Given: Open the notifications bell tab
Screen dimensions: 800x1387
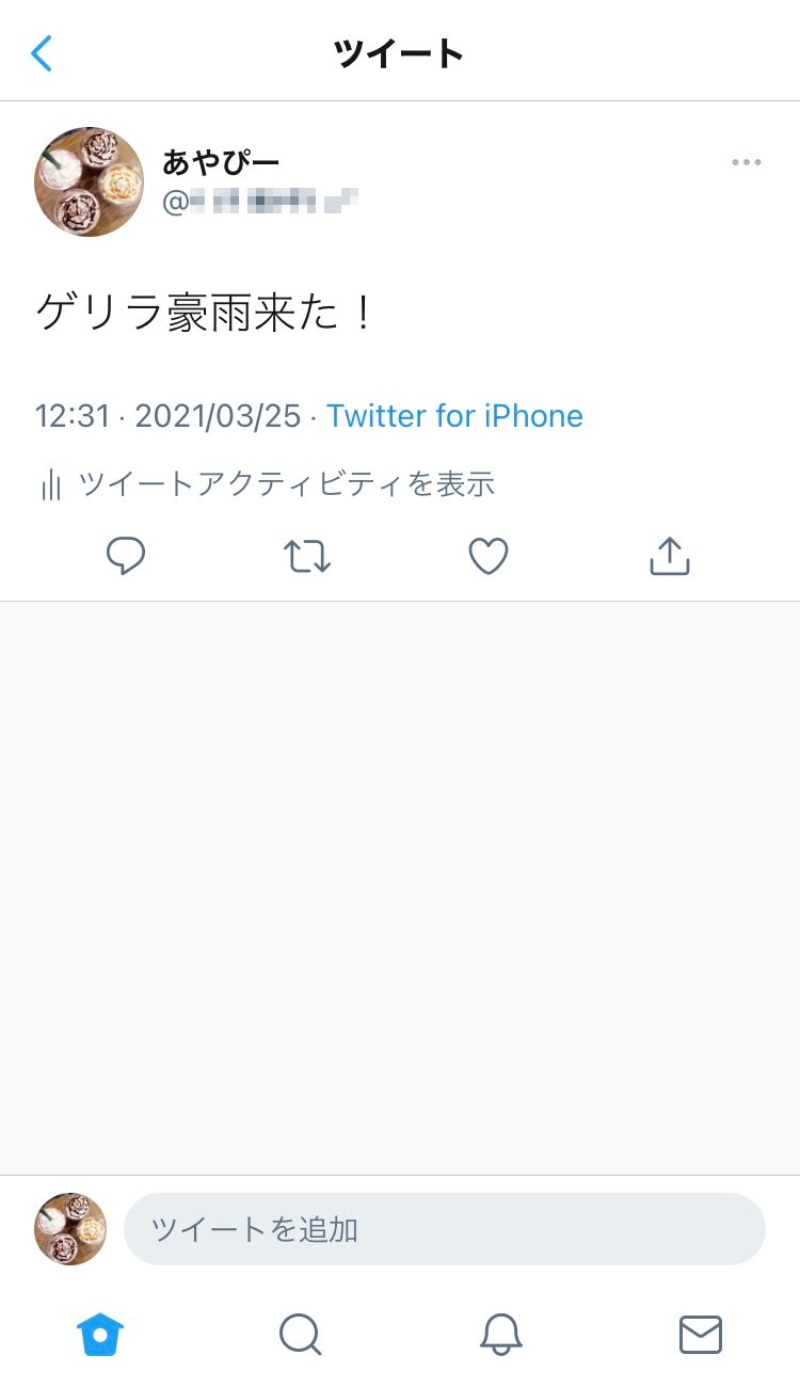Looking at the screenshot, I should pos(501,1334).
